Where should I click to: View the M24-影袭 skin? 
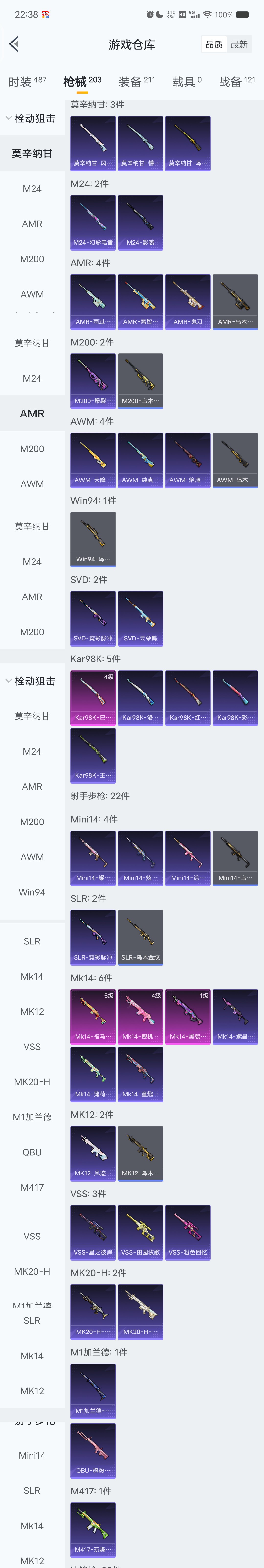pyautogui.click(x=140, y=222)
